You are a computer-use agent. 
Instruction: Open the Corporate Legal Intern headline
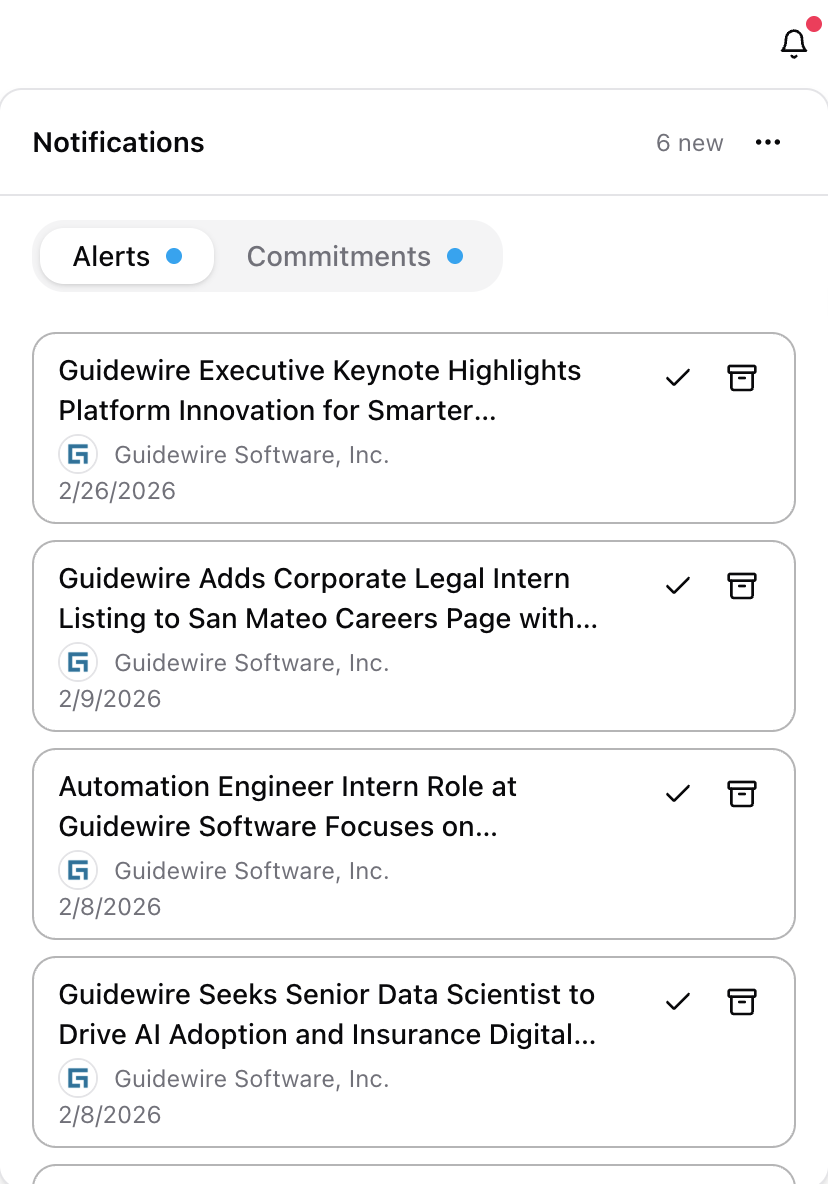pos(328,598)
